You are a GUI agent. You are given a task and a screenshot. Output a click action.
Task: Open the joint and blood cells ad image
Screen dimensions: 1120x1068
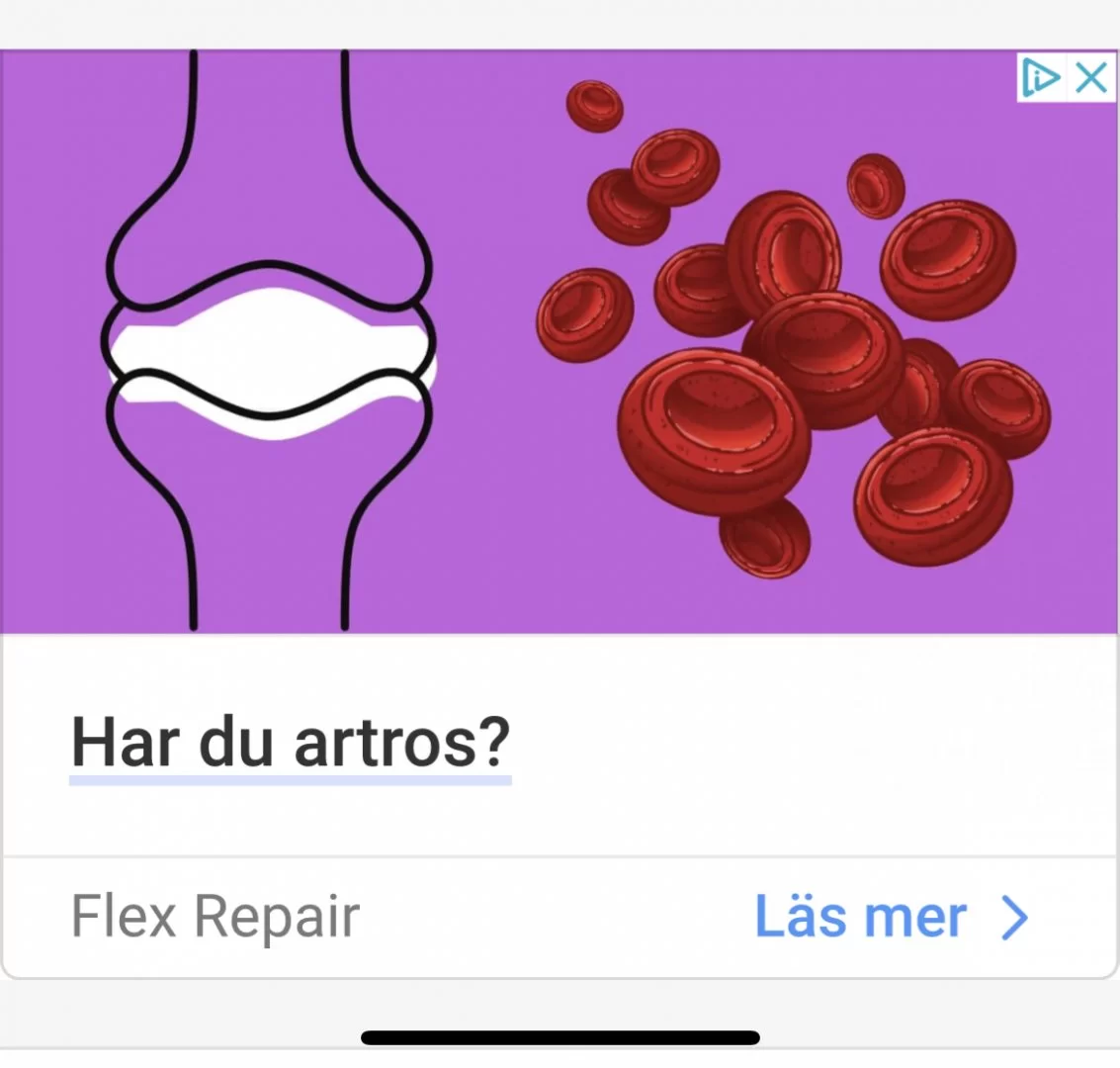click(560, 341)
